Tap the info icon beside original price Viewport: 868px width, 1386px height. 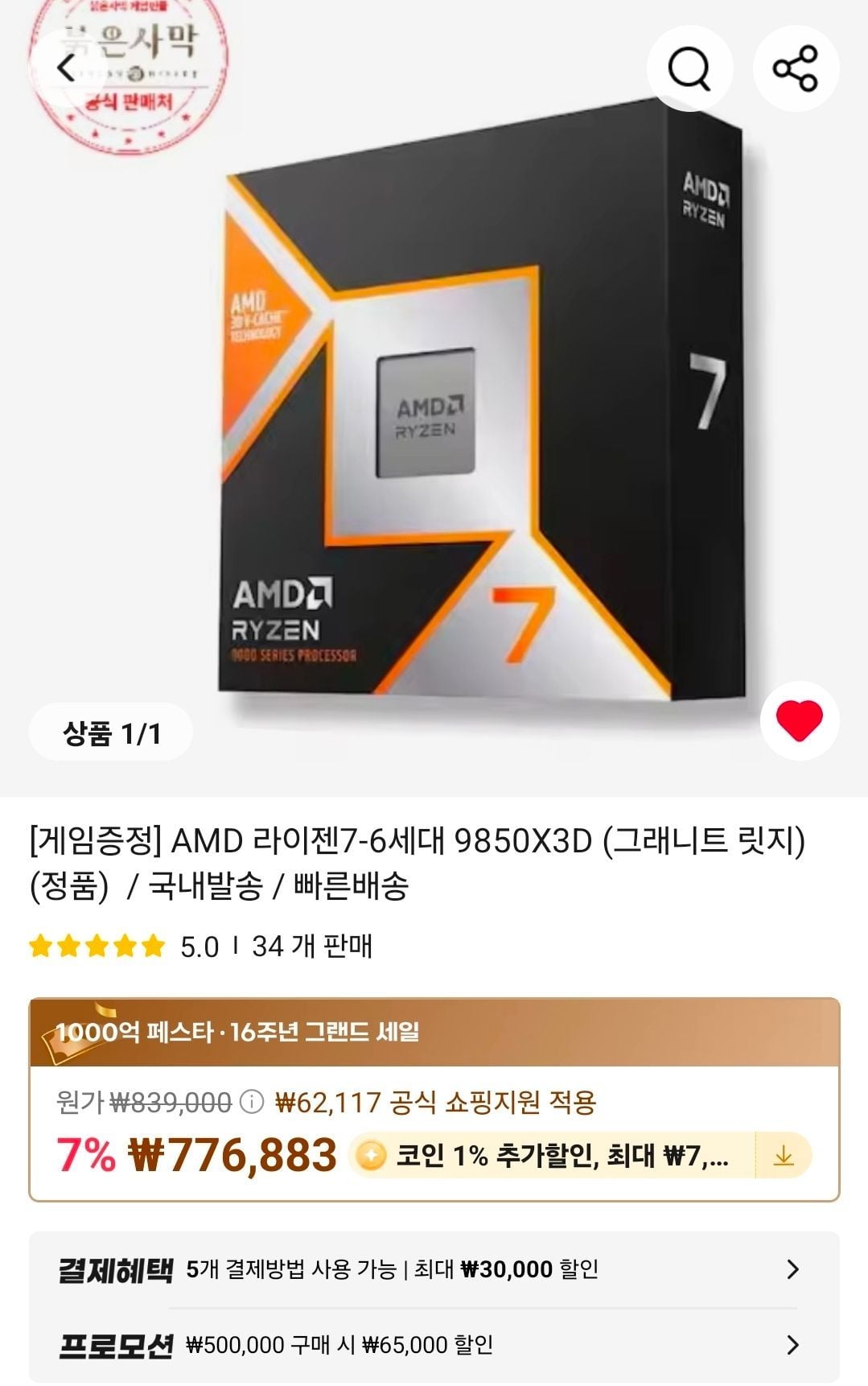pyautogui.click(x=252, y=1101)
